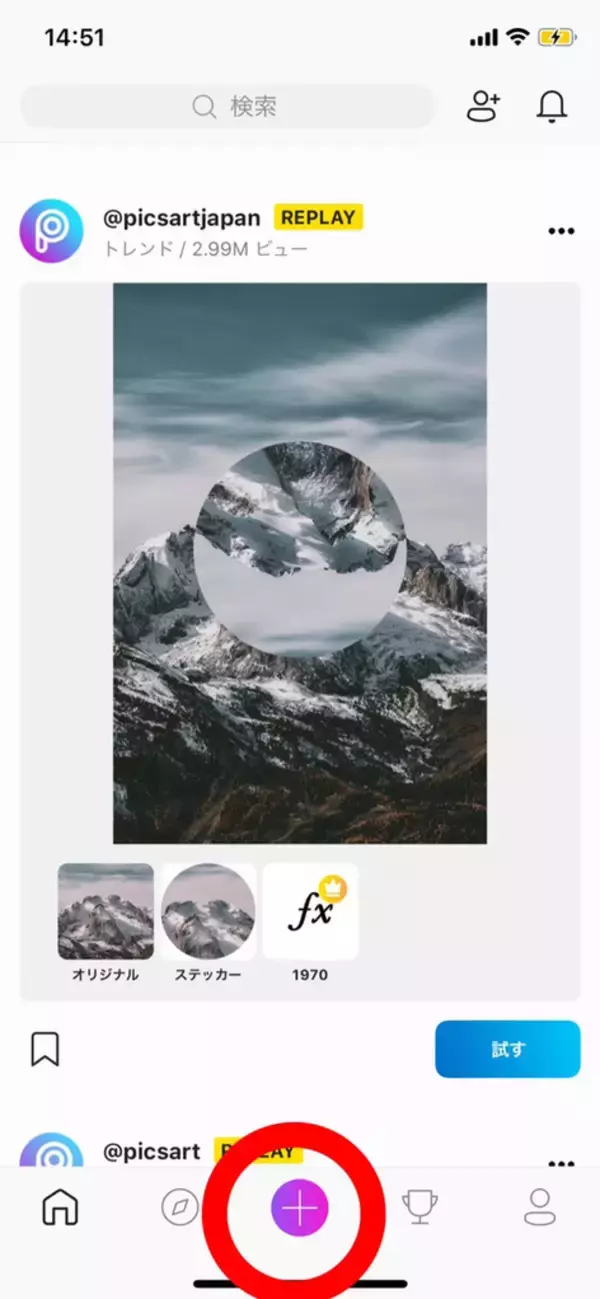Tap the 試す button
The width and height of the screenshot is (600, 1299).
507,1049
